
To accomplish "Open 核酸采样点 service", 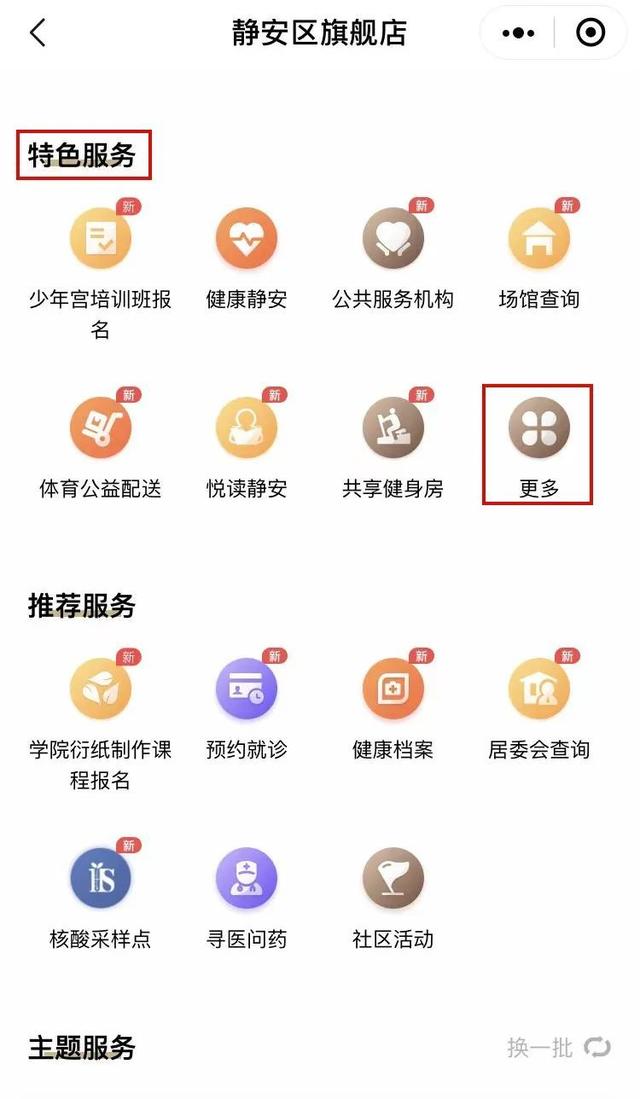I will pyautogui.click(x=100, y=880).
